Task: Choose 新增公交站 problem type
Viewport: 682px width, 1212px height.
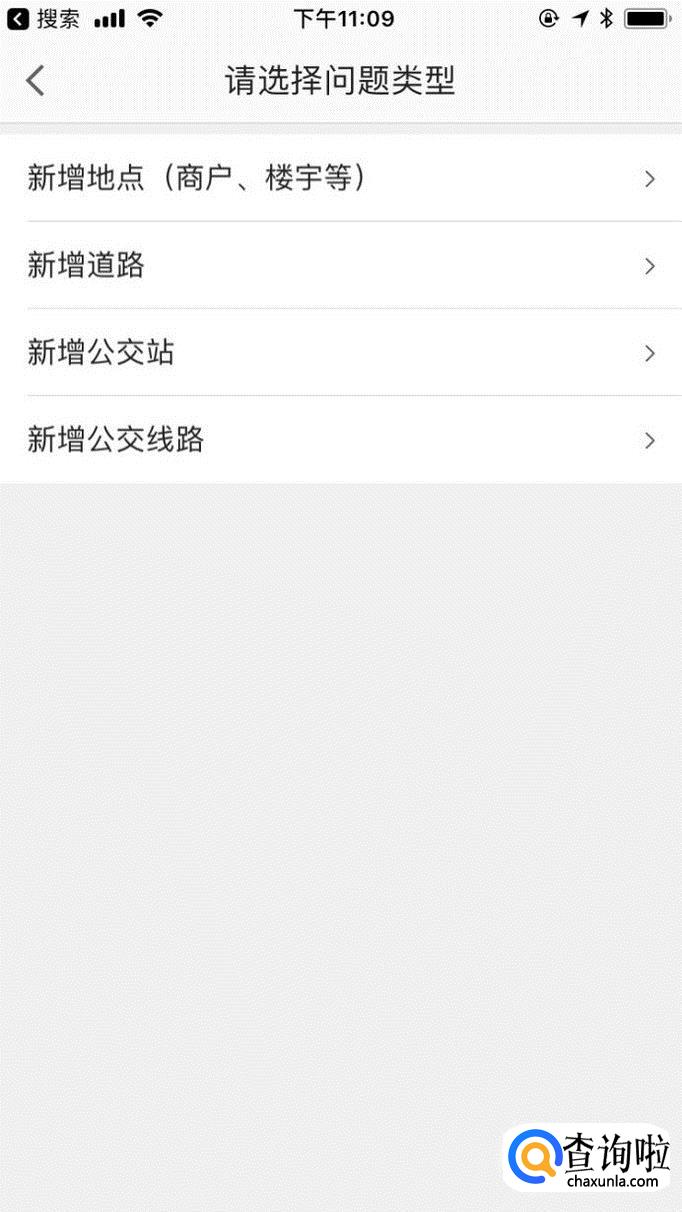Action: tap(340, 352)
